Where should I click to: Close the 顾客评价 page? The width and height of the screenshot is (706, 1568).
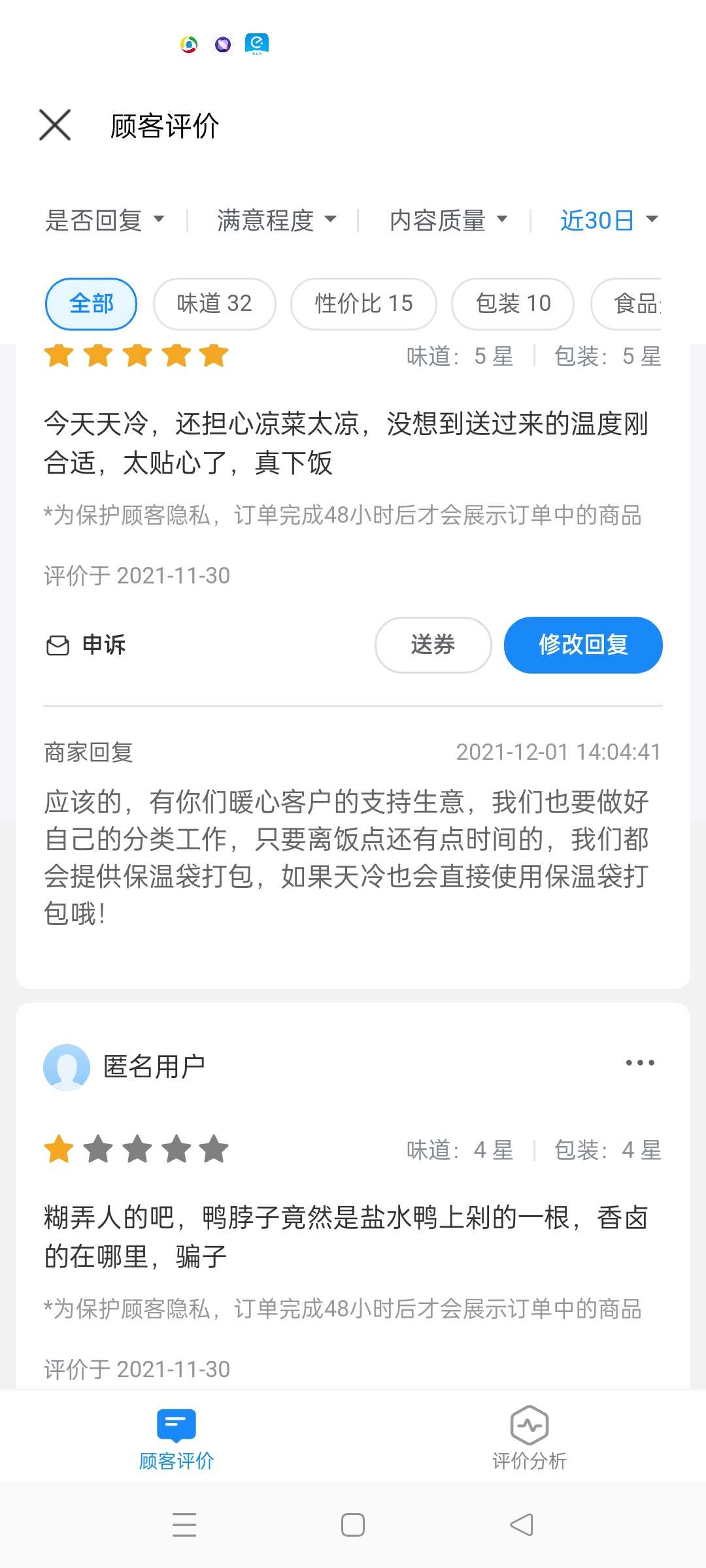coord(55,125)
